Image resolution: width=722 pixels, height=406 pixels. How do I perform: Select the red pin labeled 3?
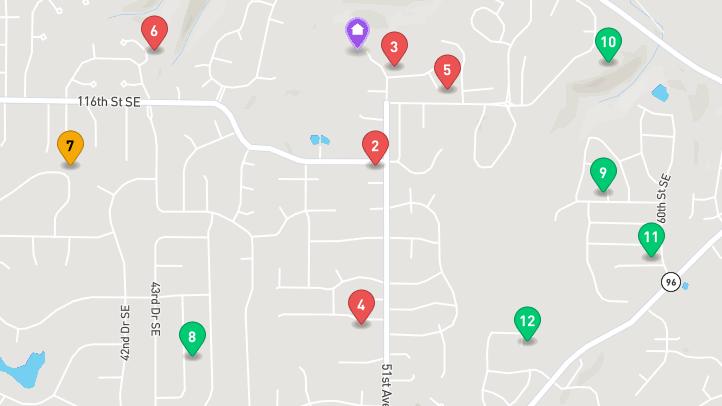tap(394, 46)
